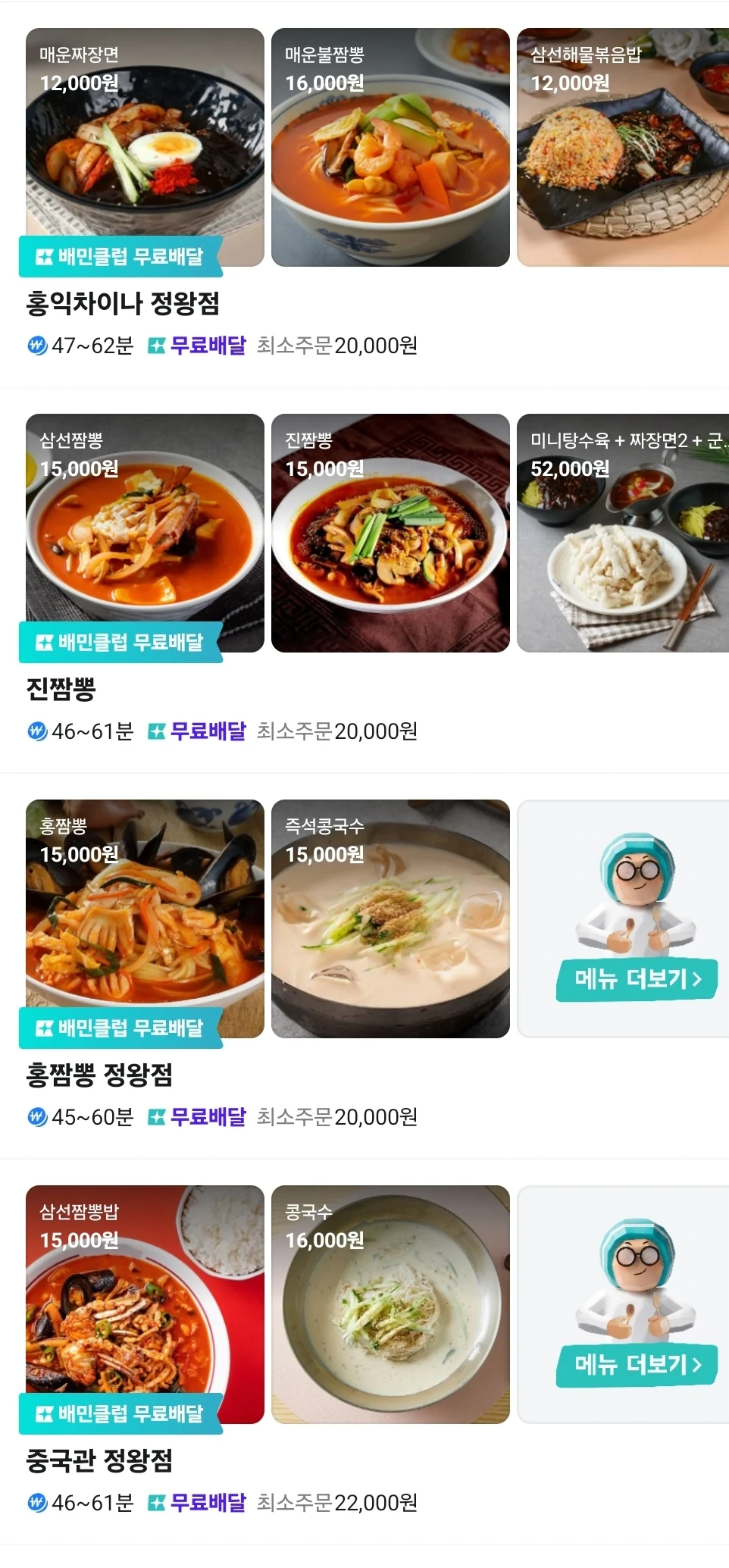Image resolution: width=729 pixels, height=1568 pixels.
Task: Go to the 진짬뽕 restaurant page
Action: click(x=61, y=689)
